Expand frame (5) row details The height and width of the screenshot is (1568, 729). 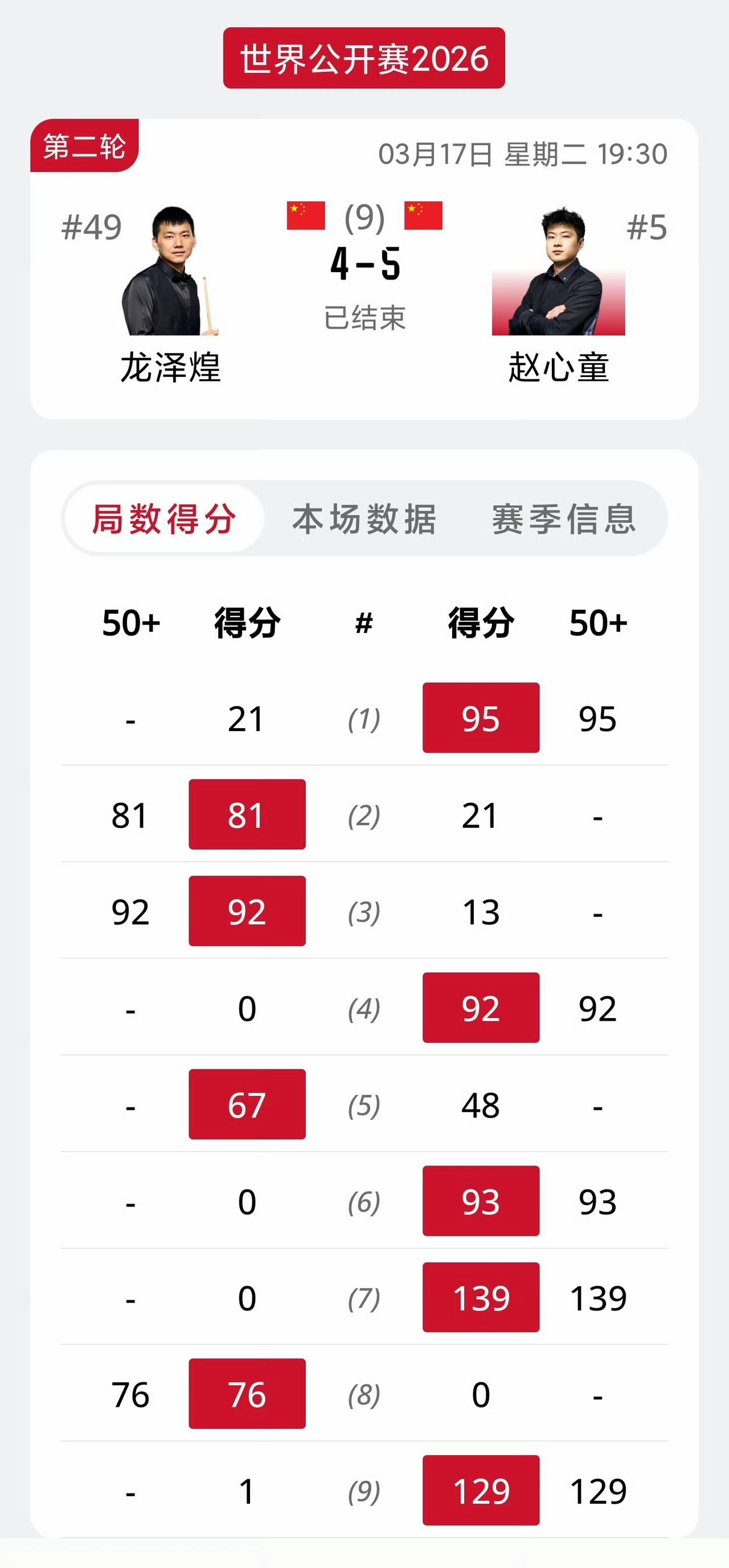[364, 1105]
